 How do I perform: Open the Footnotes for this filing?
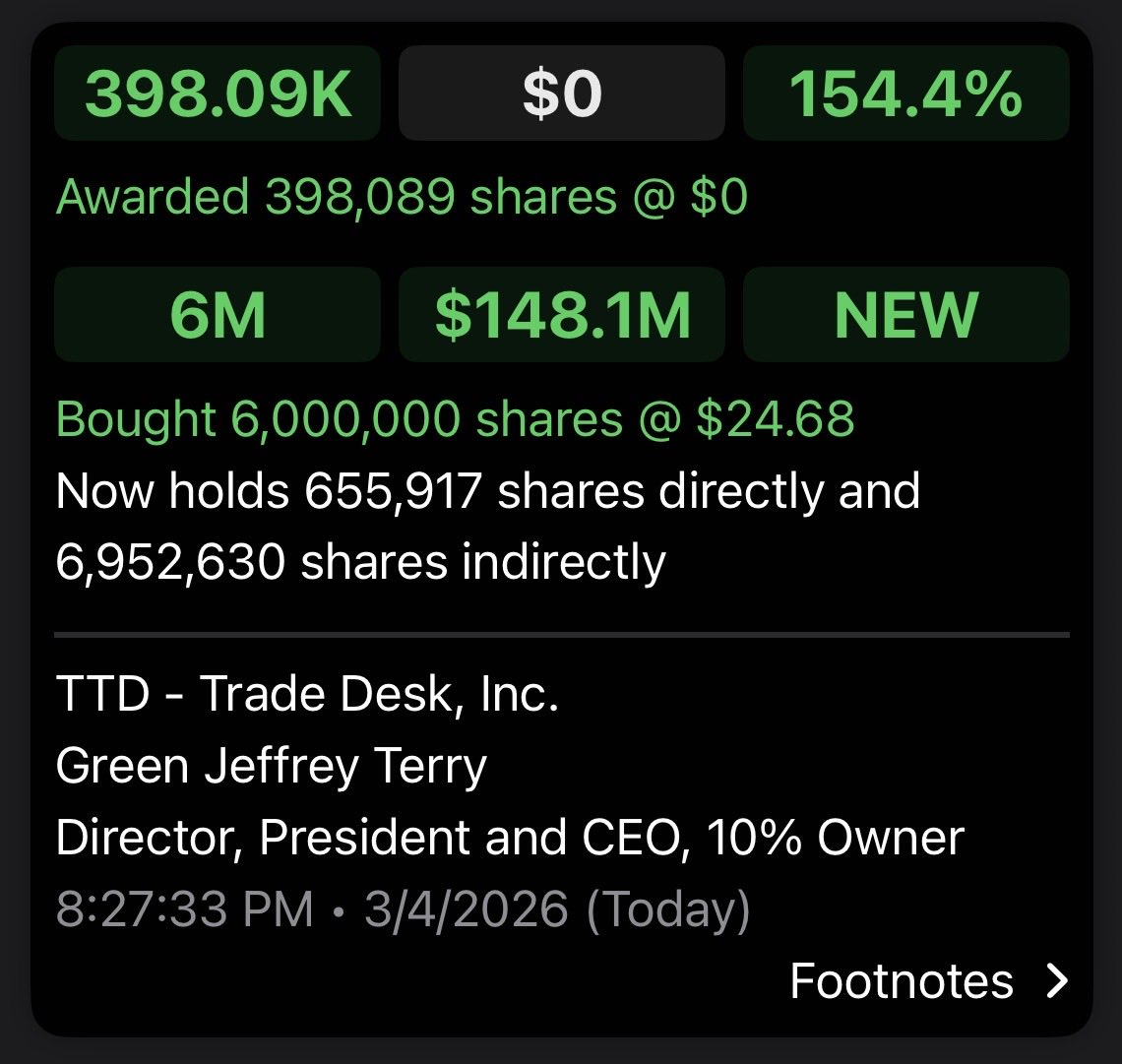pos(927,981)
